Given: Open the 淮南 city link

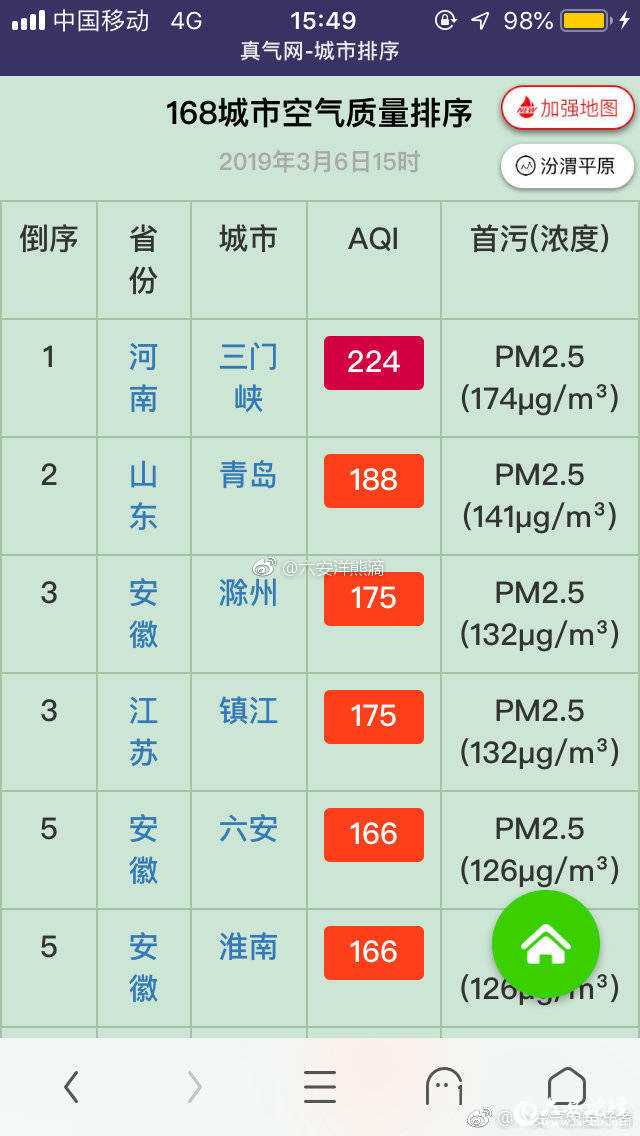Looking at the screenshot, I should (248, 947).
